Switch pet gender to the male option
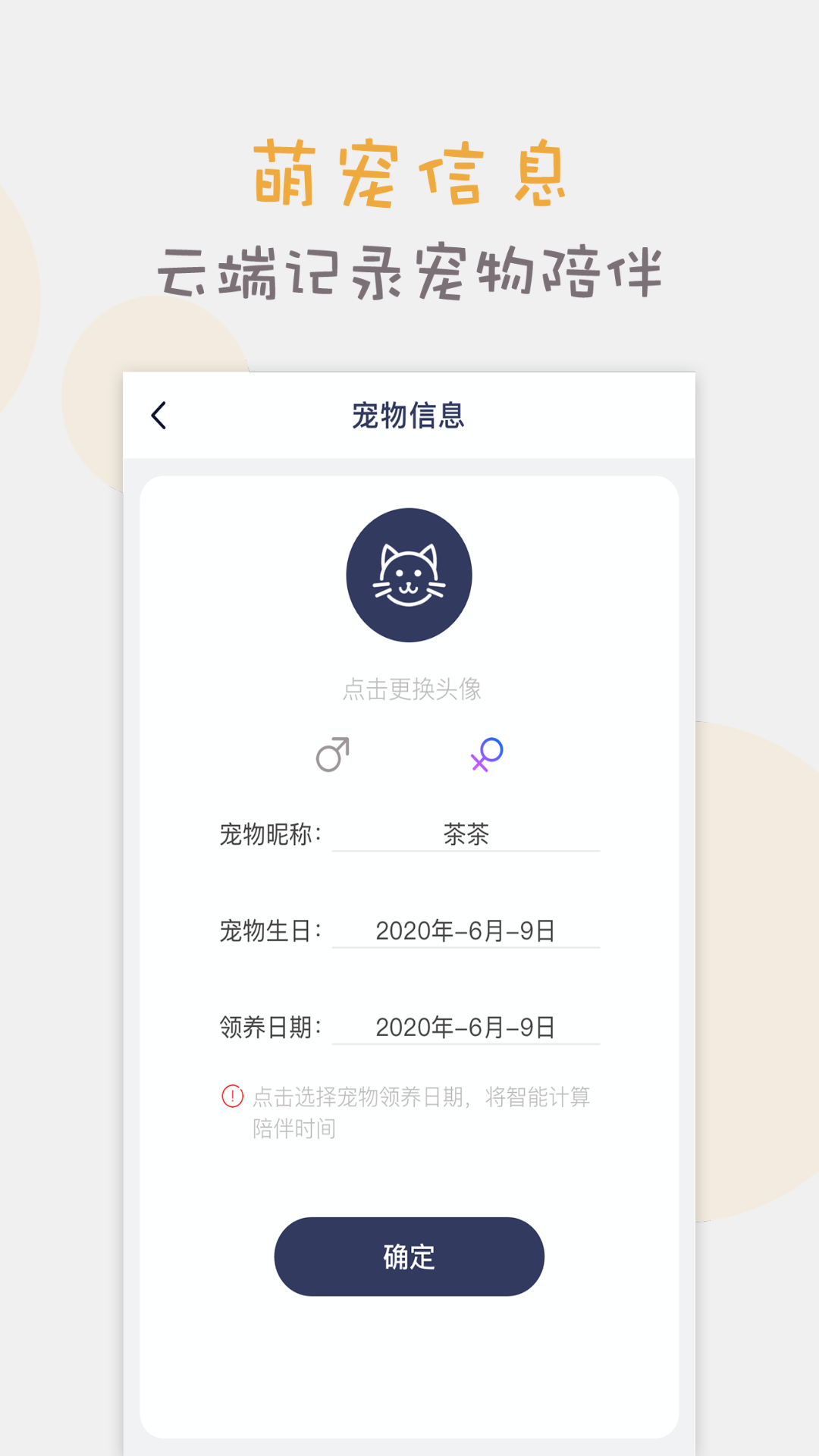The image size is (819, 1456). coord(334,755)
